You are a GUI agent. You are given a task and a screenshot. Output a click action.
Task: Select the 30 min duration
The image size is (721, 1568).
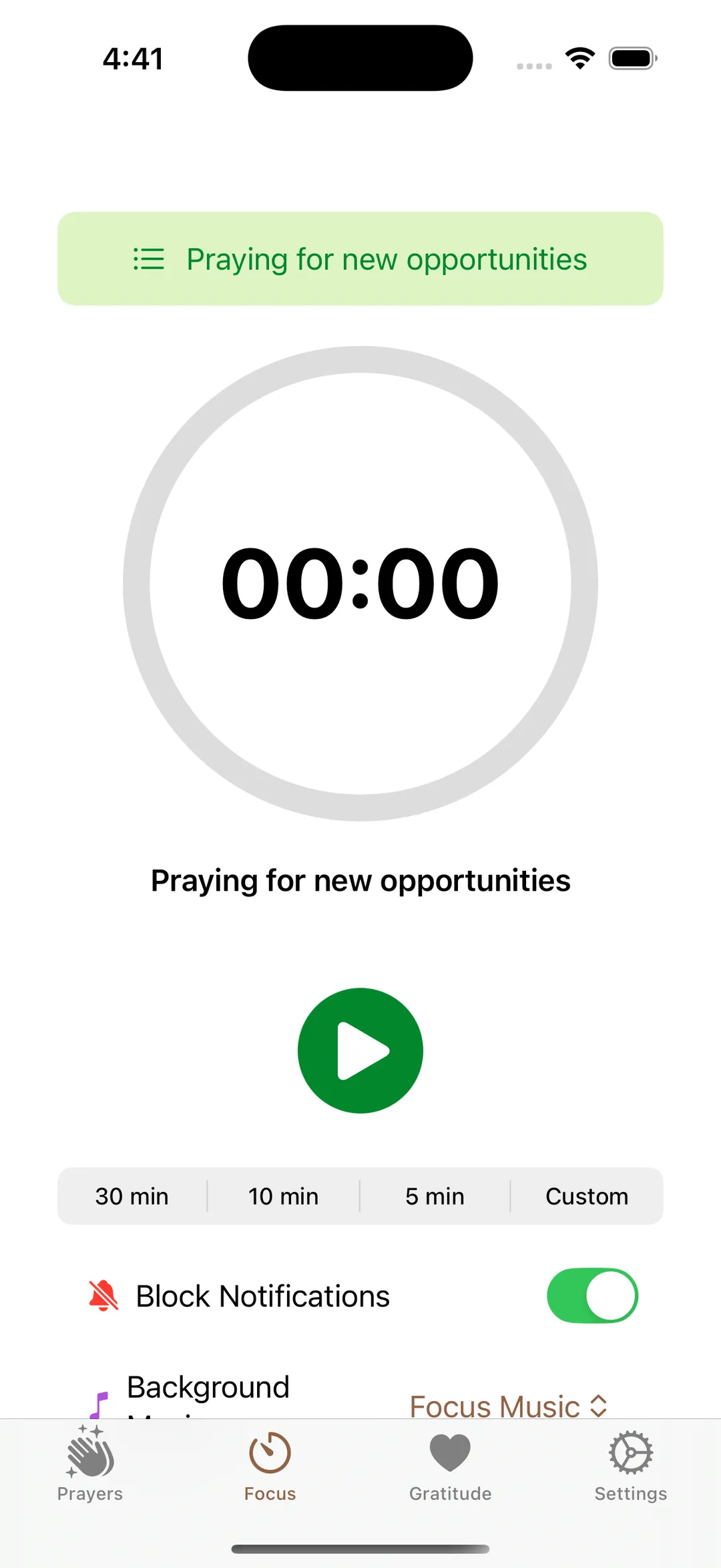point(132,1196)
